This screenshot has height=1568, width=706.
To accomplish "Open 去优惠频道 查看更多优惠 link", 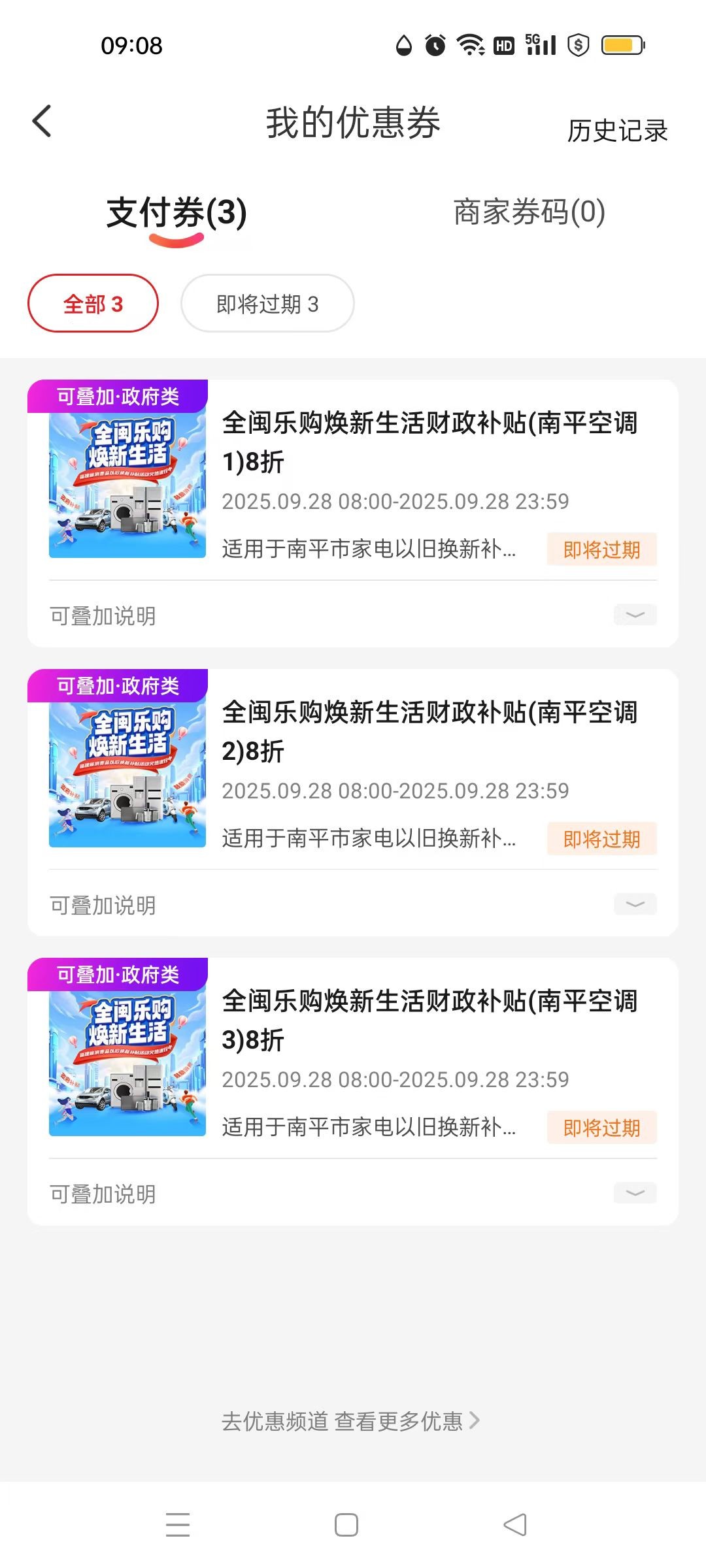I will (x=351, y=1421).
